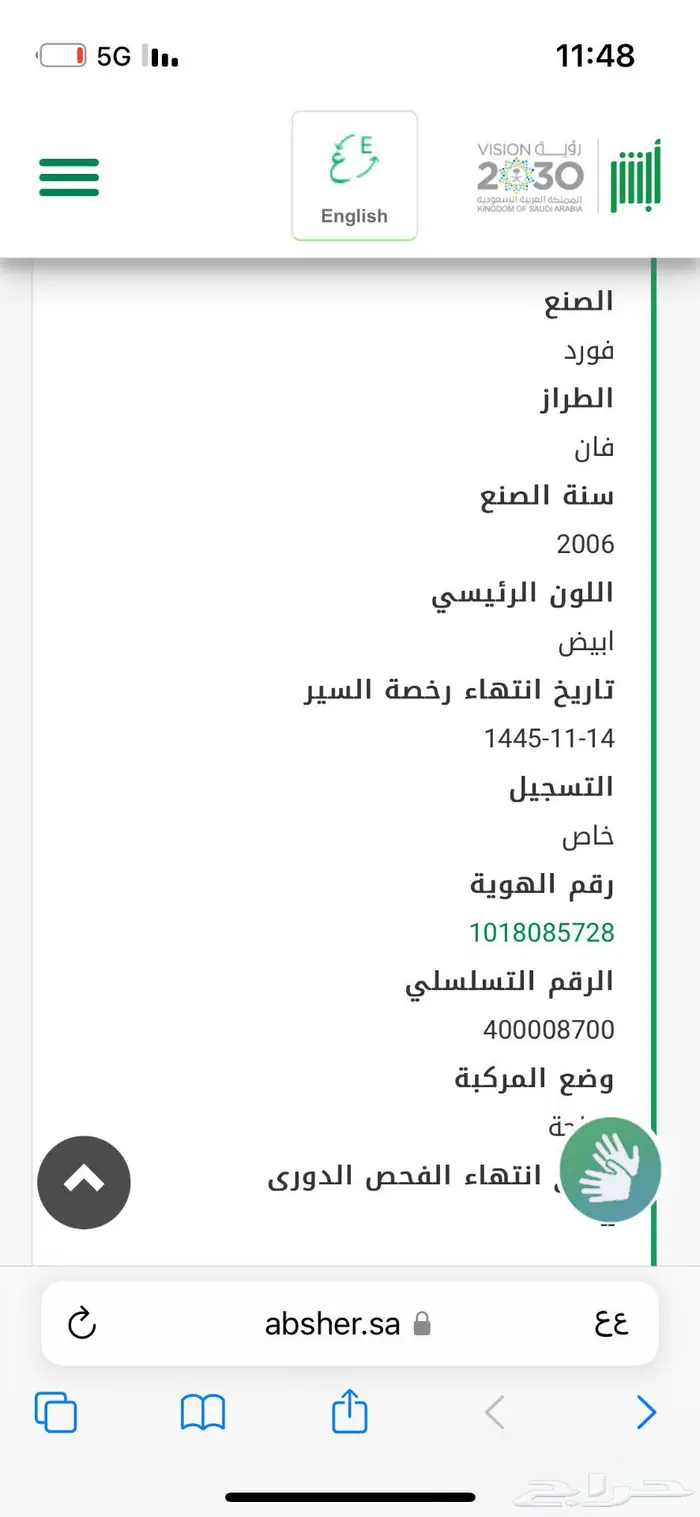Viewport: 700px width, 1517px height.
Task: Tap the scroll-to-top arrow button
Action: pos(84,1182)
